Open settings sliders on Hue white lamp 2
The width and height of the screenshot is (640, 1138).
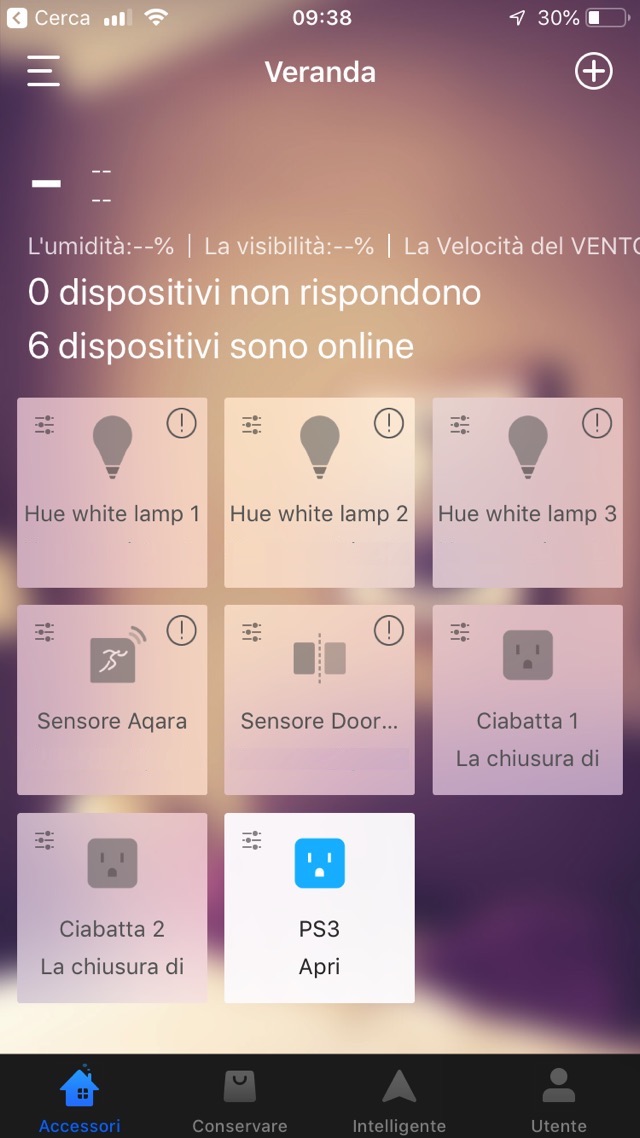click(252, 425)
